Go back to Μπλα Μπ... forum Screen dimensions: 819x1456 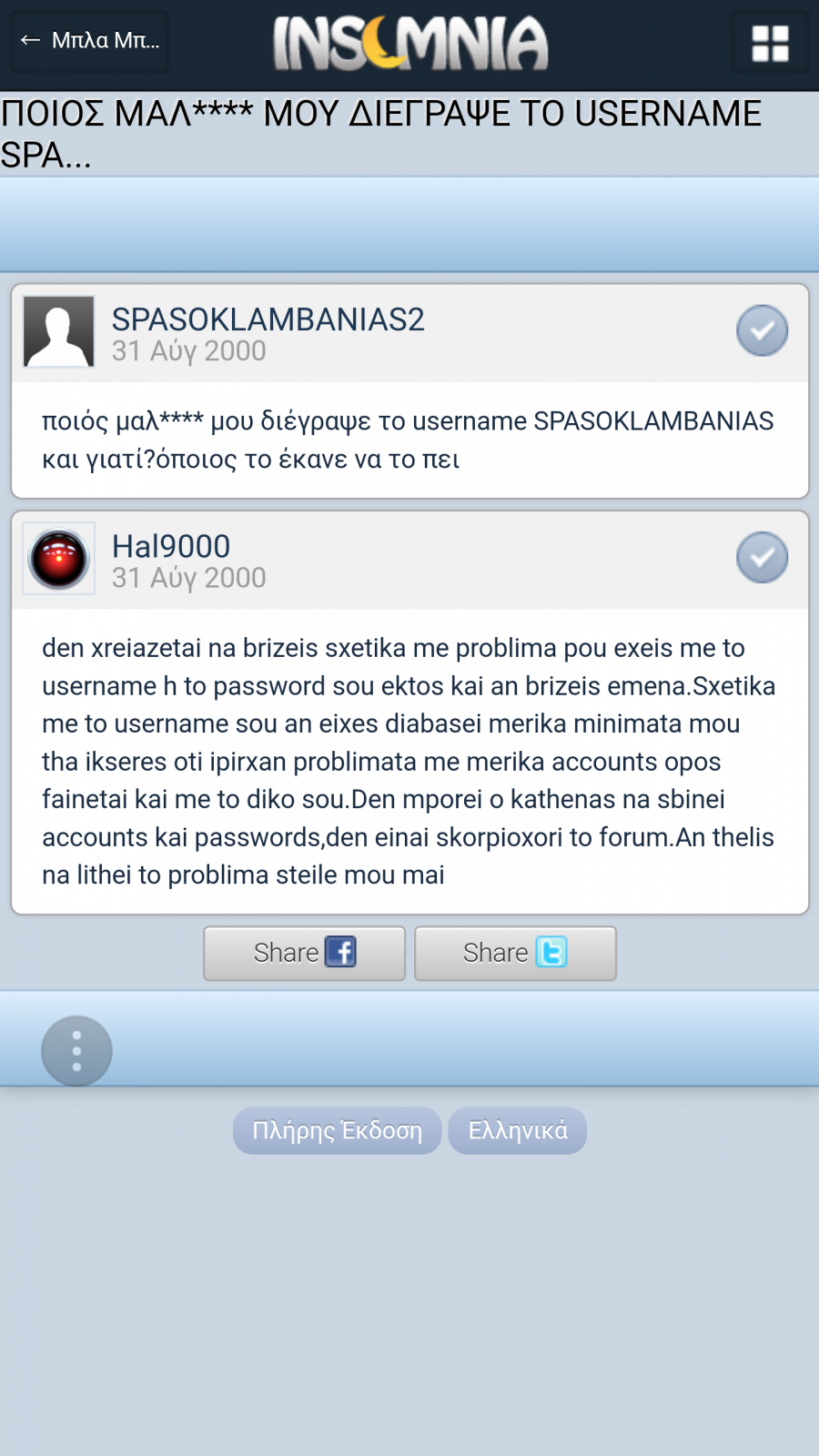[x=89, y=41]
